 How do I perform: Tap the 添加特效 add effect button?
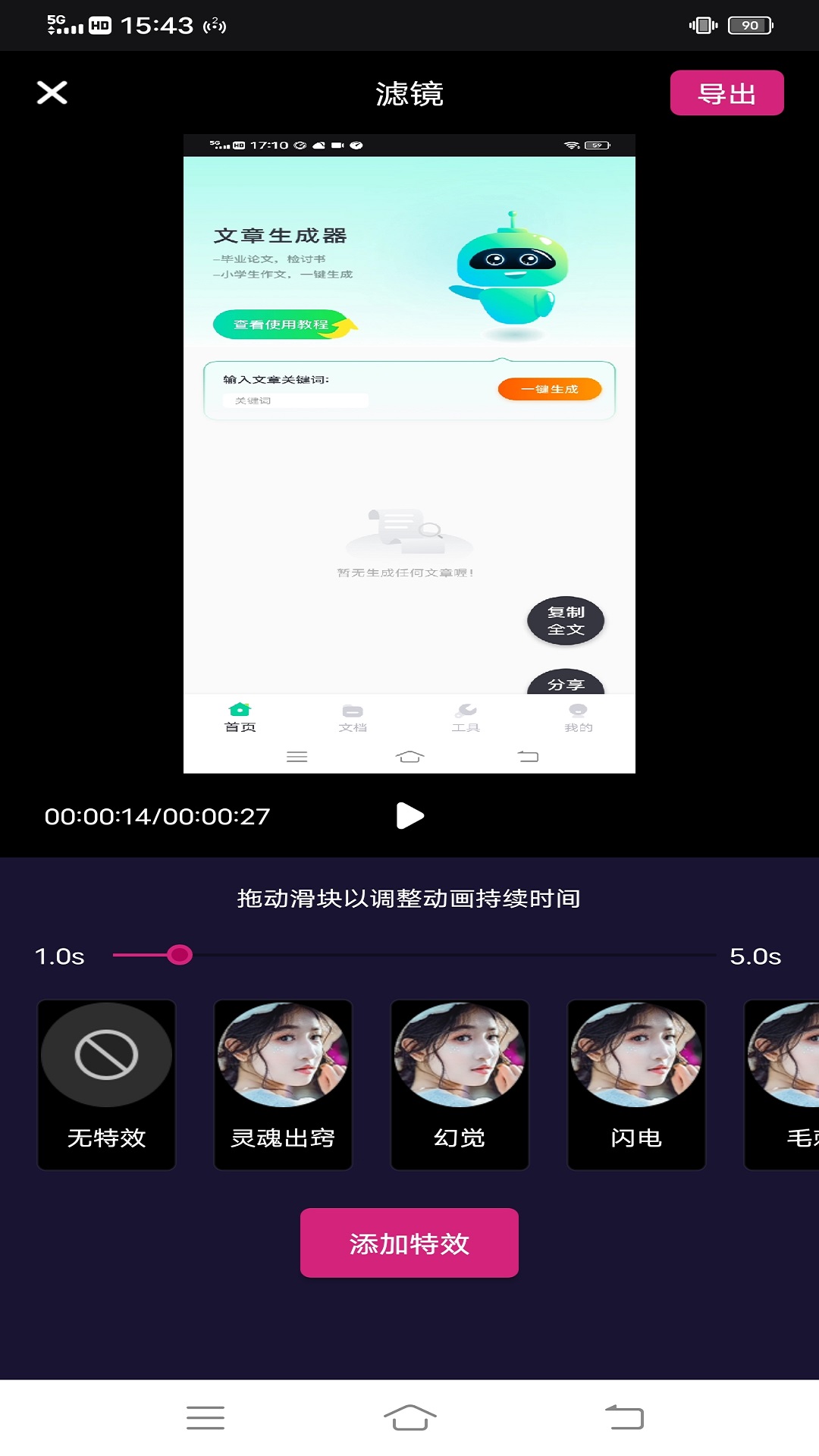409,1243
